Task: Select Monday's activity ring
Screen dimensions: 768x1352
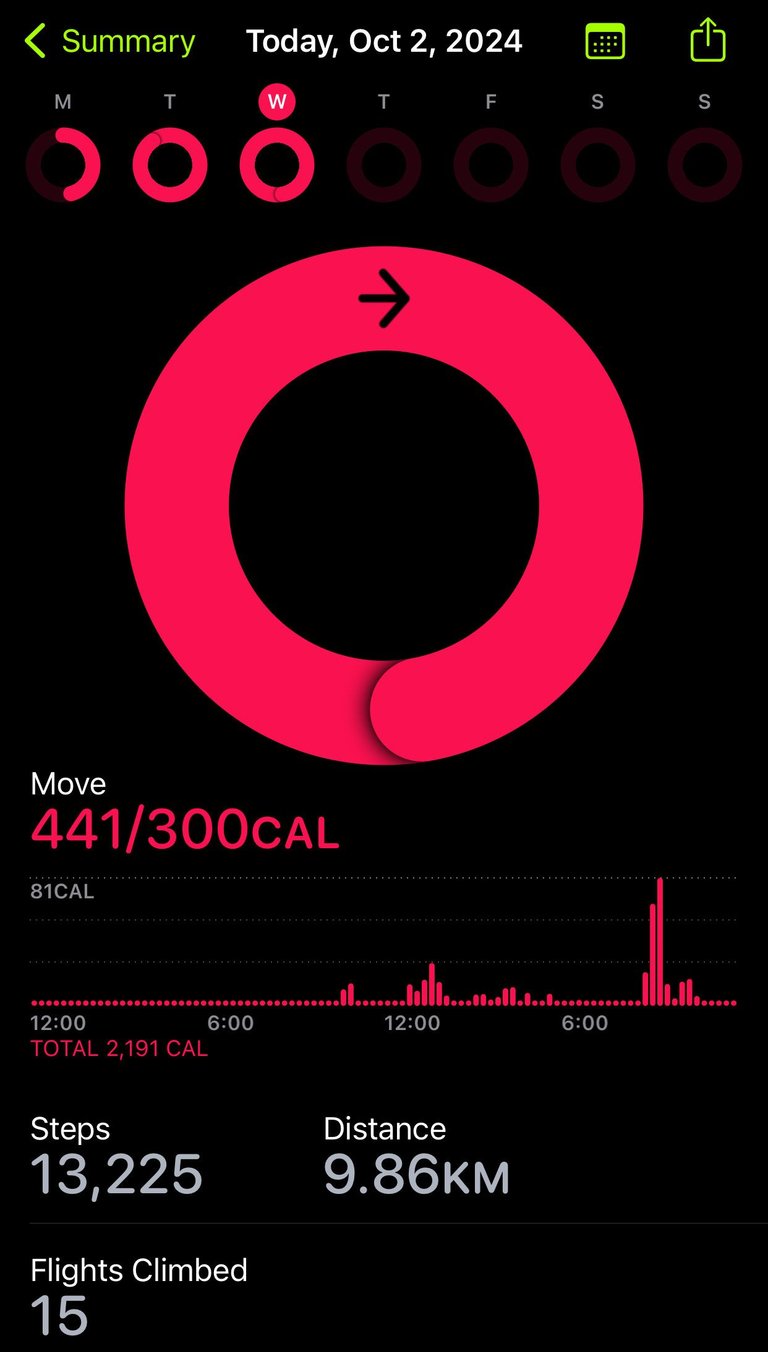Action: tap(63, 165)
